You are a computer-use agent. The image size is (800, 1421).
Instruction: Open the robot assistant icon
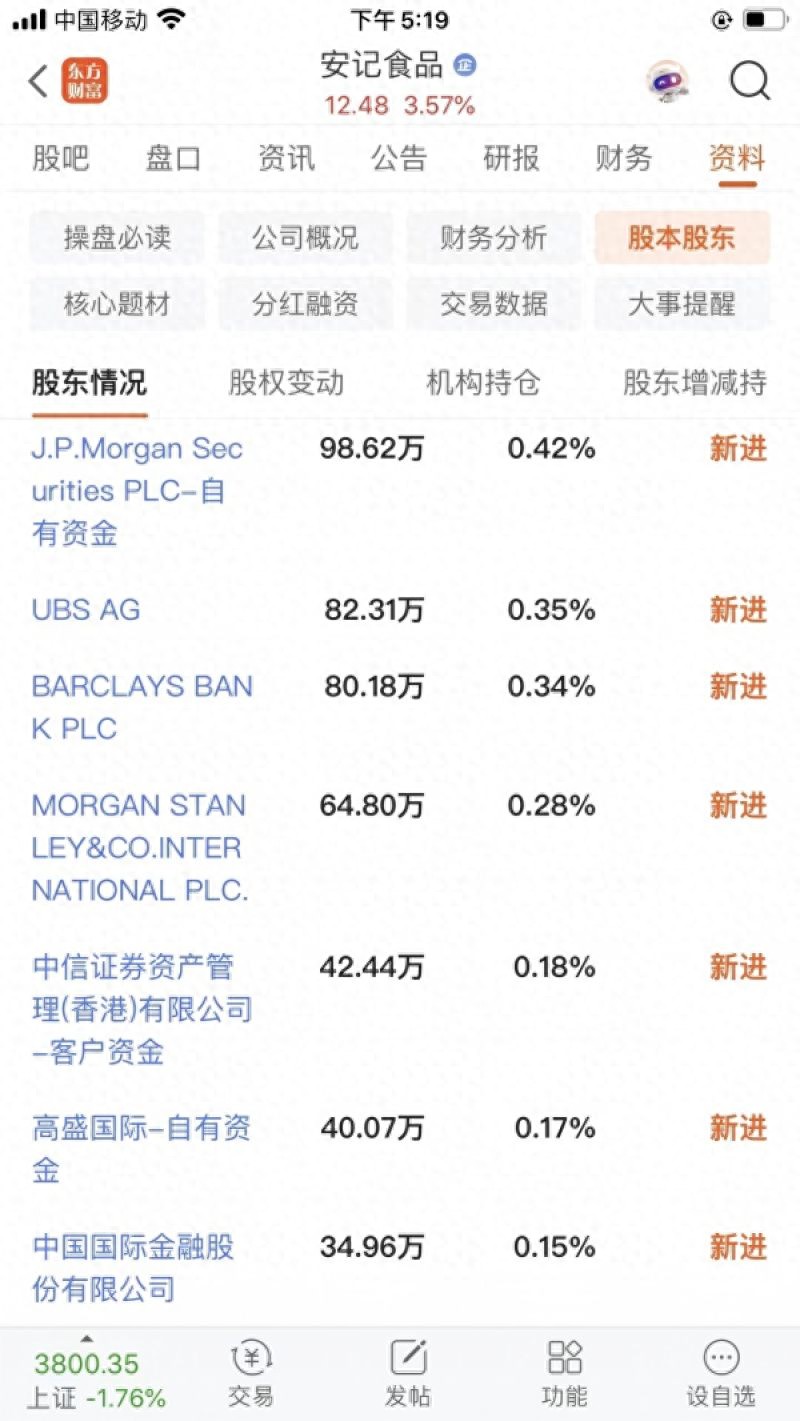pos(667,82)
